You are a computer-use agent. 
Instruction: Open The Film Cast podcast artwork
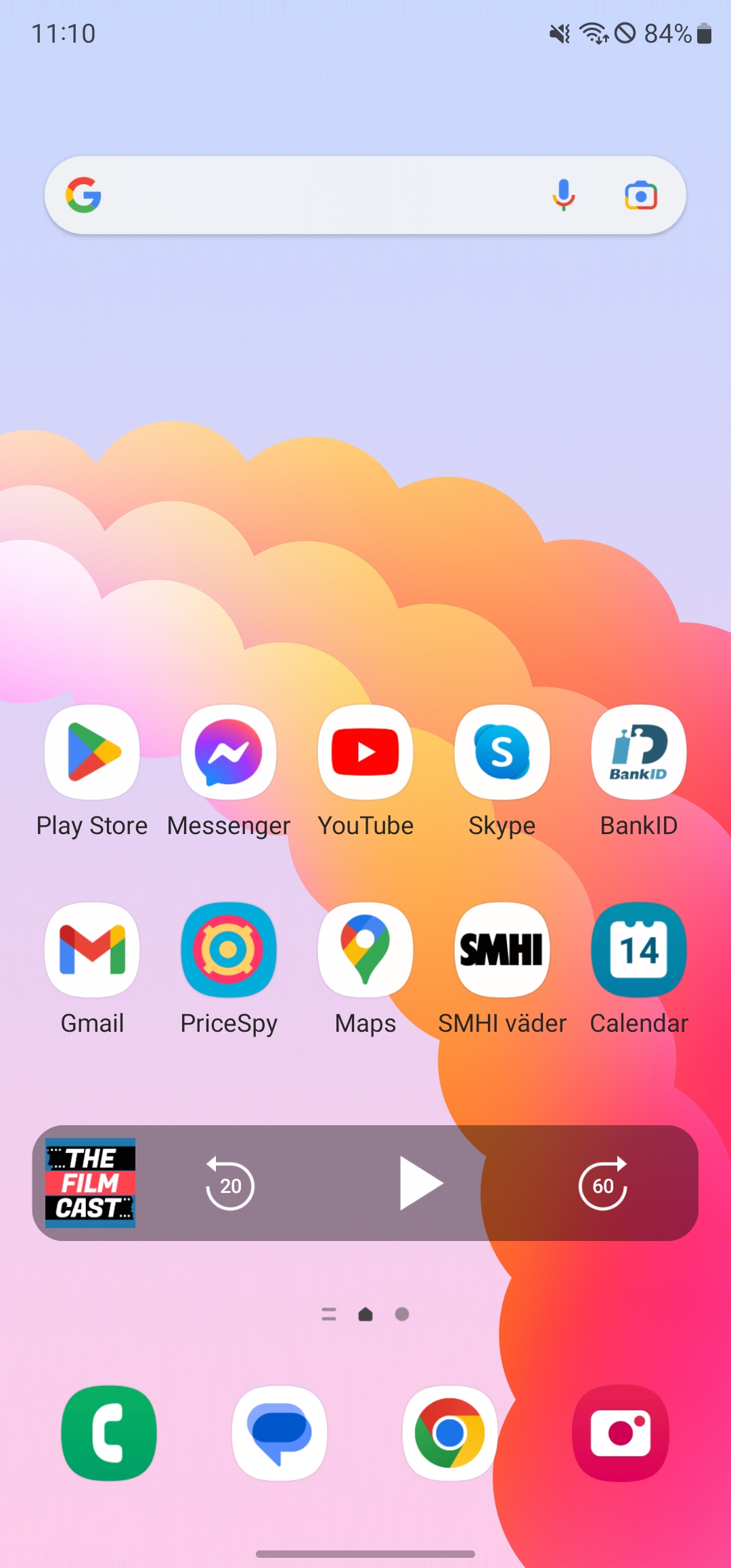coord(91,1183)
